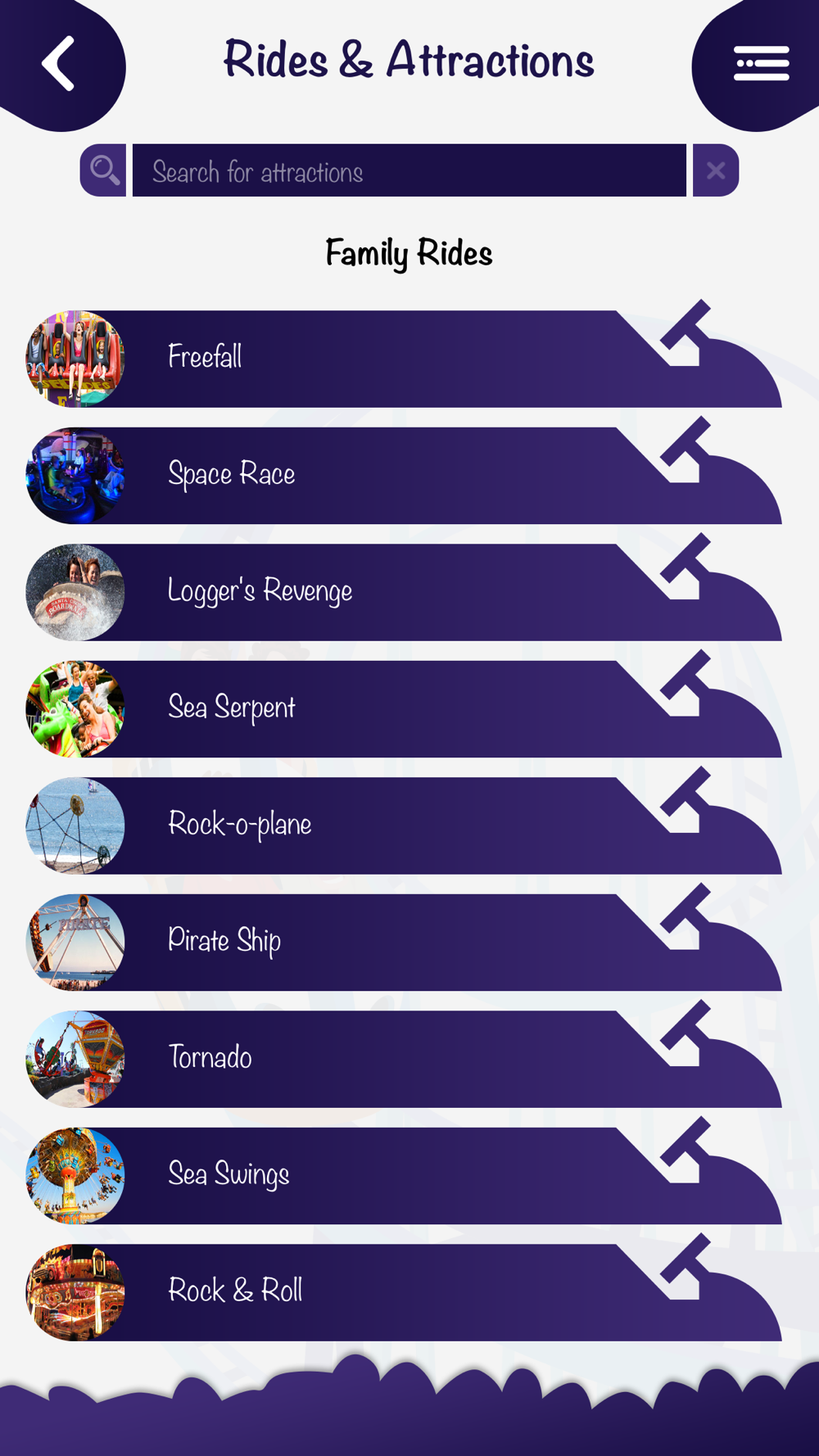
Task: Focus the Search for attractions field
Action: point(409,170)
